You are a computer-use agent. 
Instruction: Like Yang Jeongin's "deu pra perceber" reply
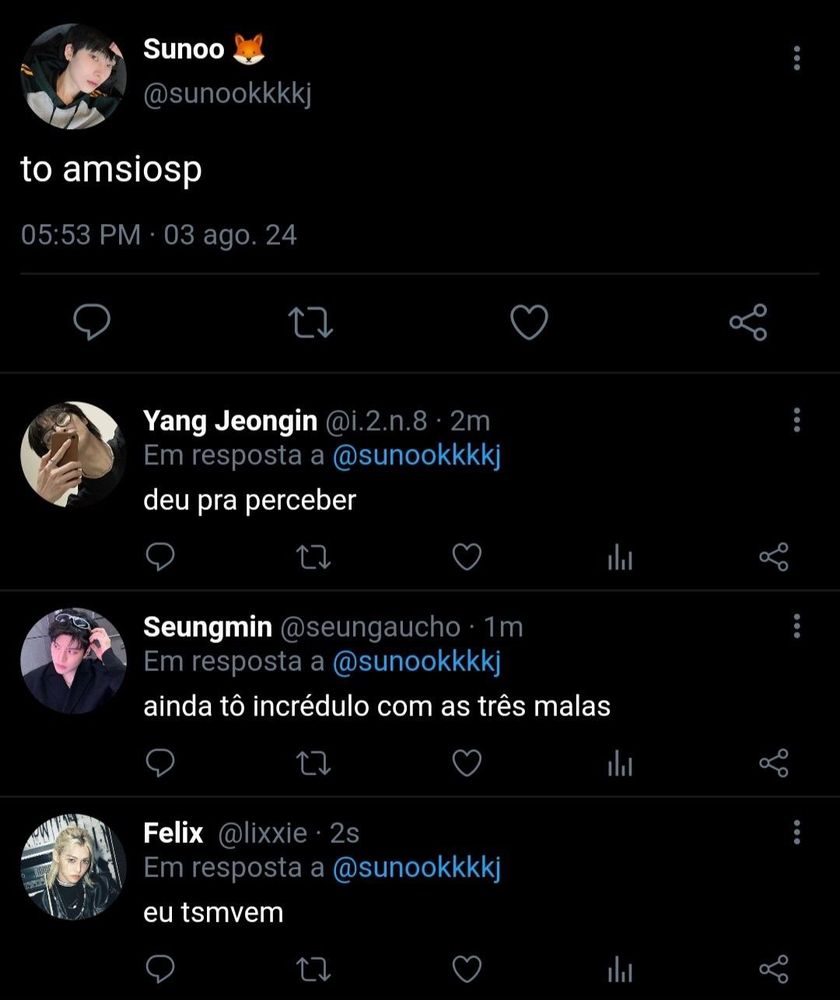click(467, 557)
